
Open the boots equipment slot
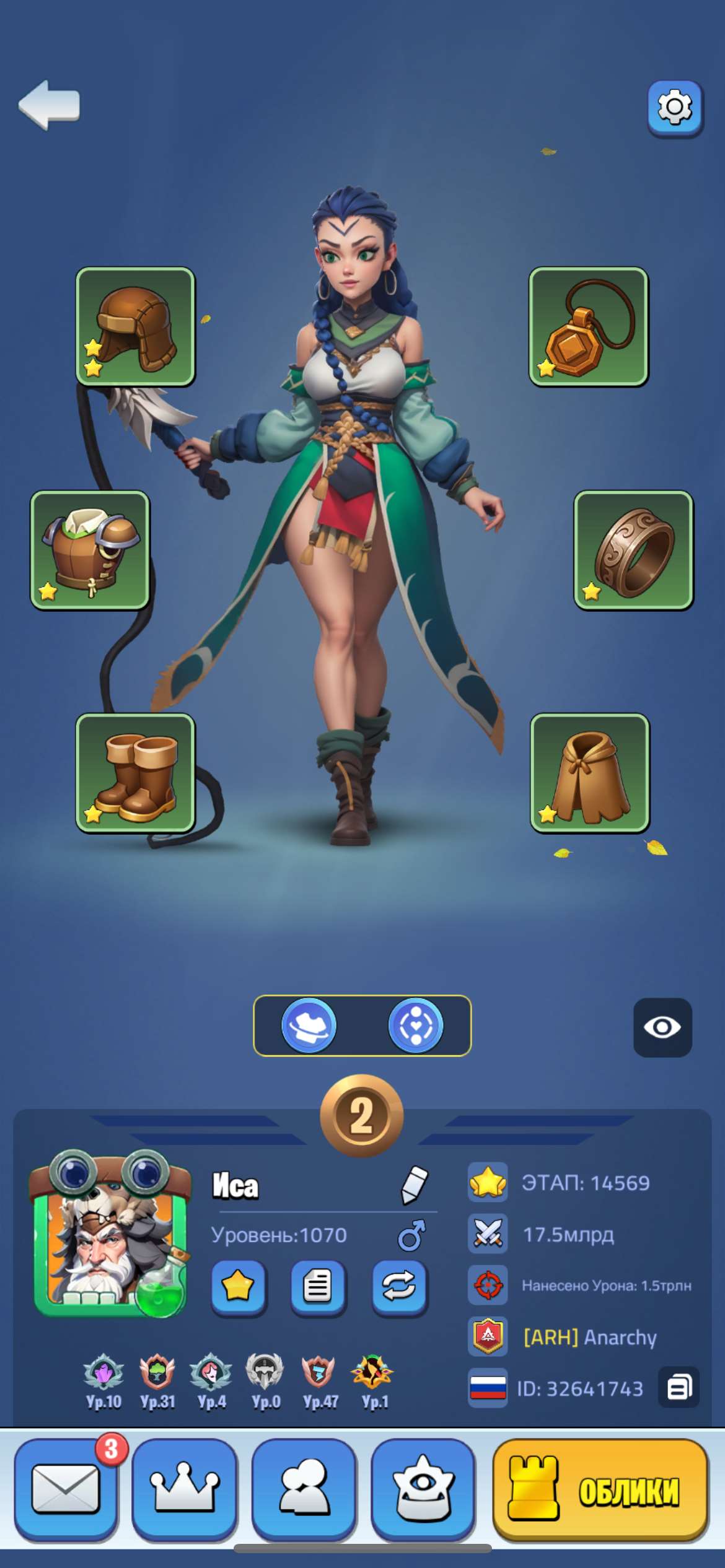point(135,772)
